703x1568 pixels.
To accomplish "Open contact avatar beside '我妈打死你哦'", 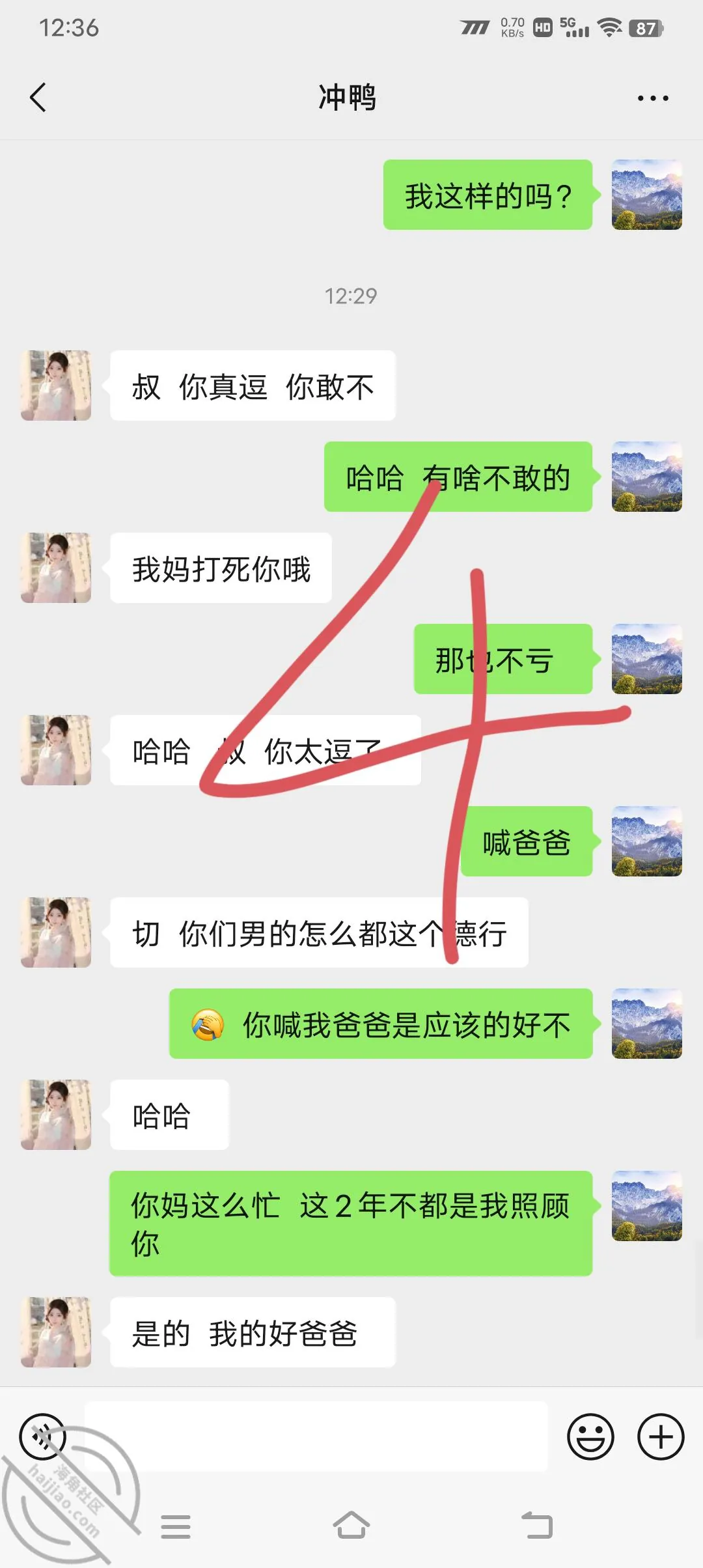I will coord(56,568).
